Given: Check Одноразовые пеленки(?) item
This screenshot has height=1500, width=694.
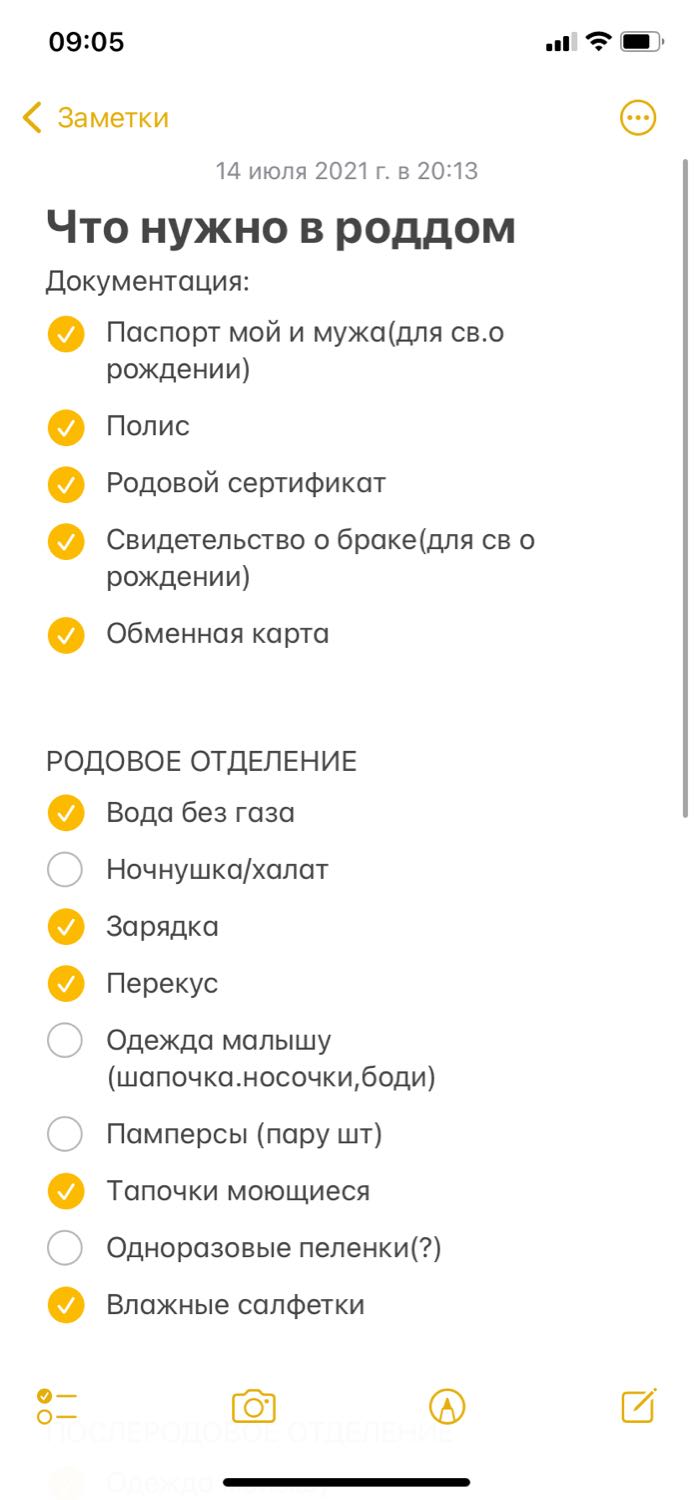Looking at the screenshot, I should click(x=66, y=1249).
